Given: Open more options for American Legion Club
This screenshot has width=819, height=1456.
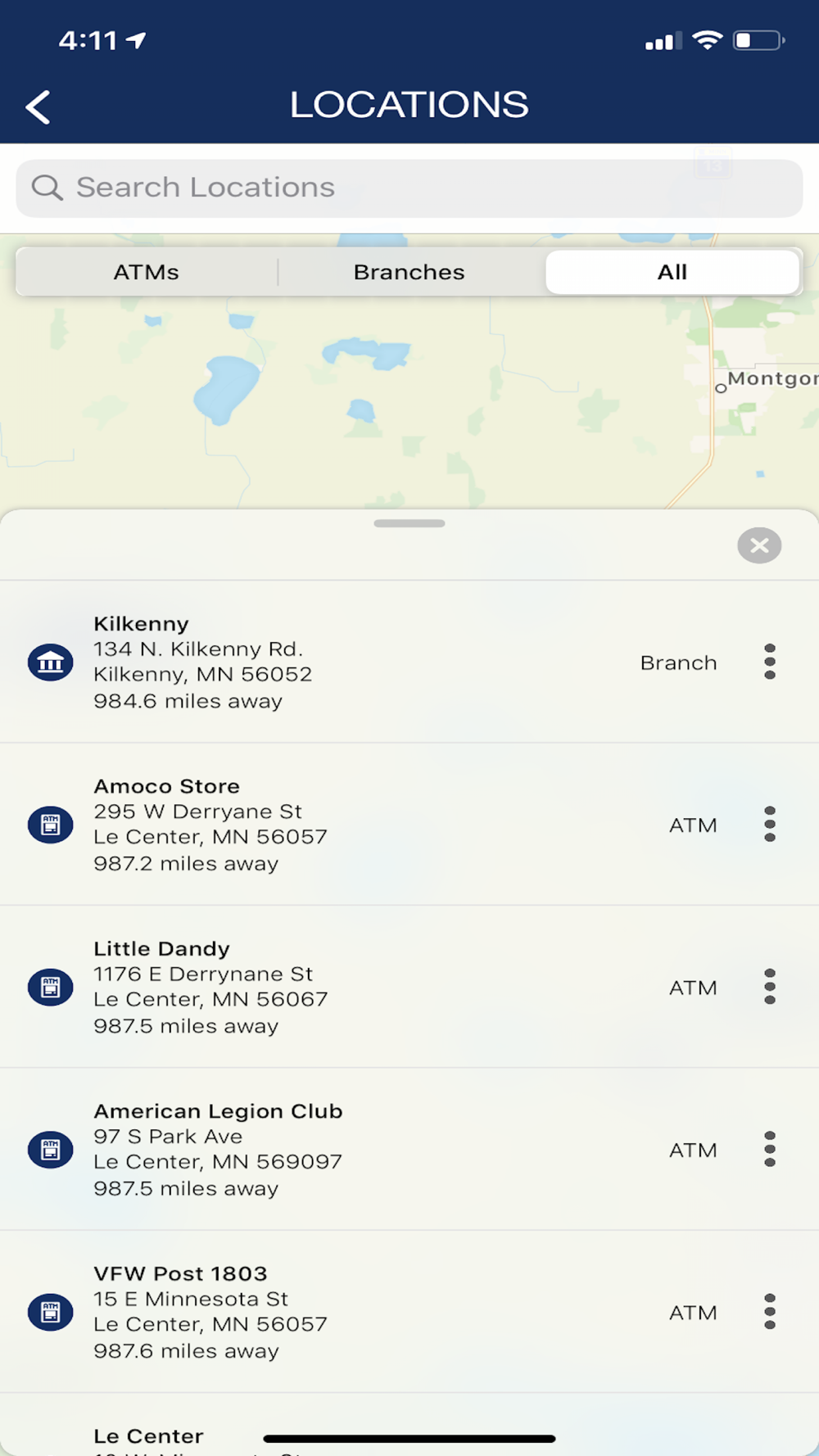Looking at the screenshot, I should tap(770, 1149).
